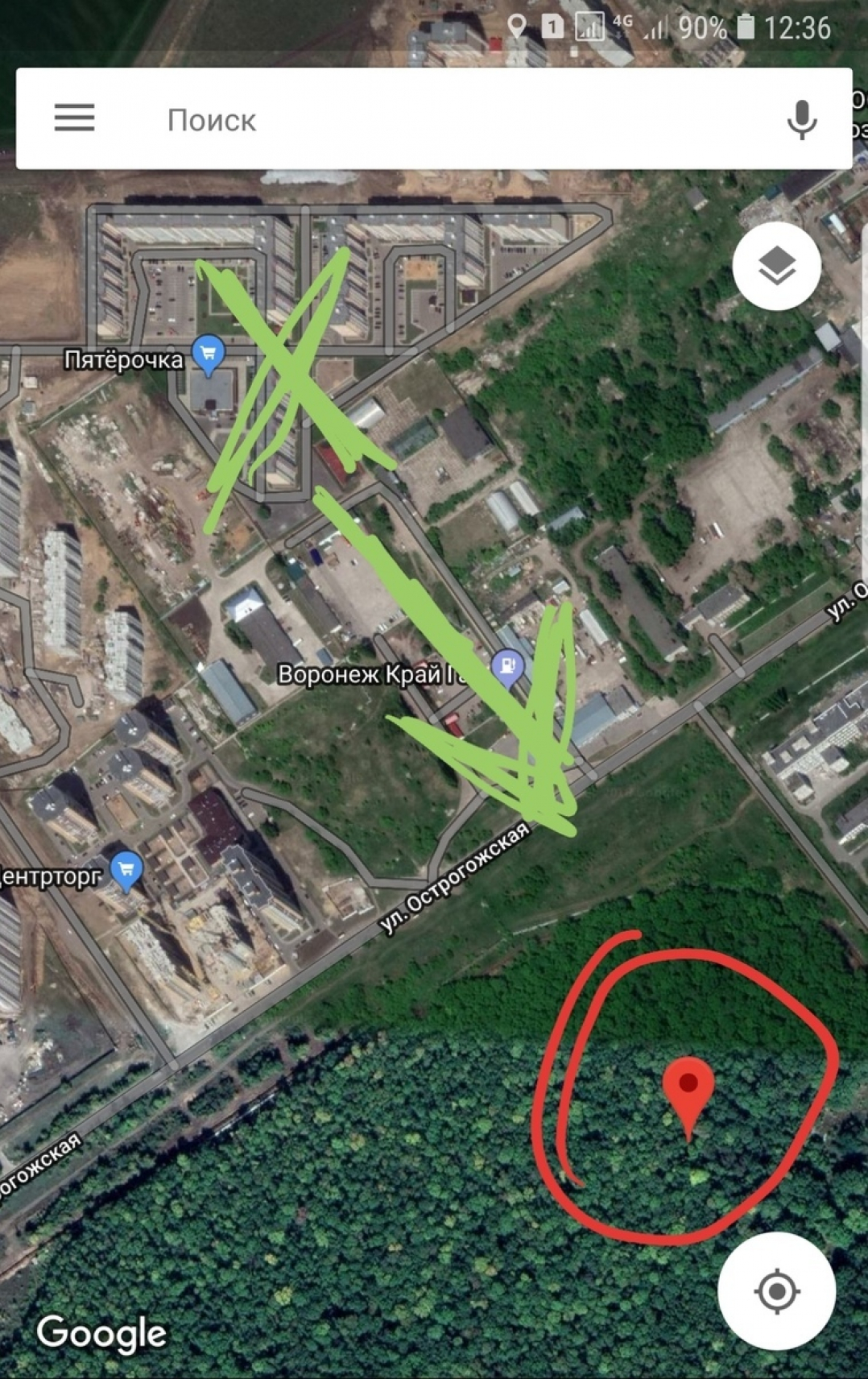This screenshot has width=868, height=1379.
Task: Tap the Поиск search field
Action: [x=451, y=120]
